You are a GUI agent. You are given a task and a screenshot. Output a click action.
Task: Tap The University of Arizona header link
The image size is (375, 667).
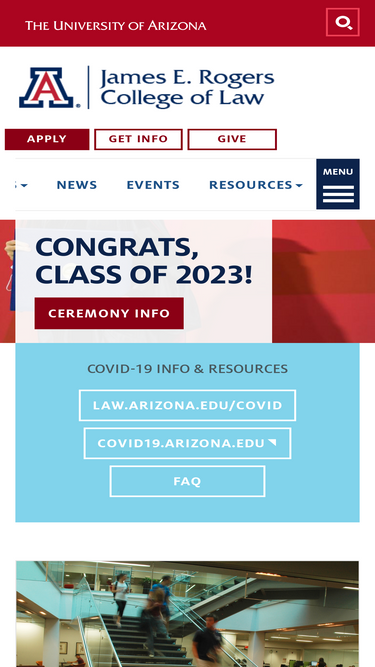(116, 25)
